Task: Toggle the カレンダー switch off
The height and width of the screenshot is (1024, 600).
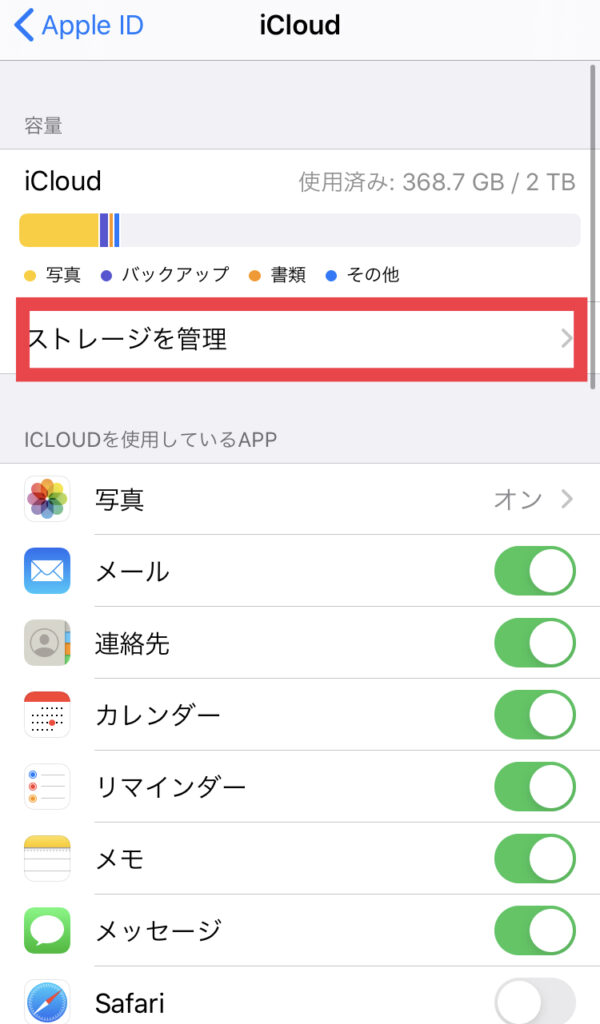Action: (x=534, y=715)
